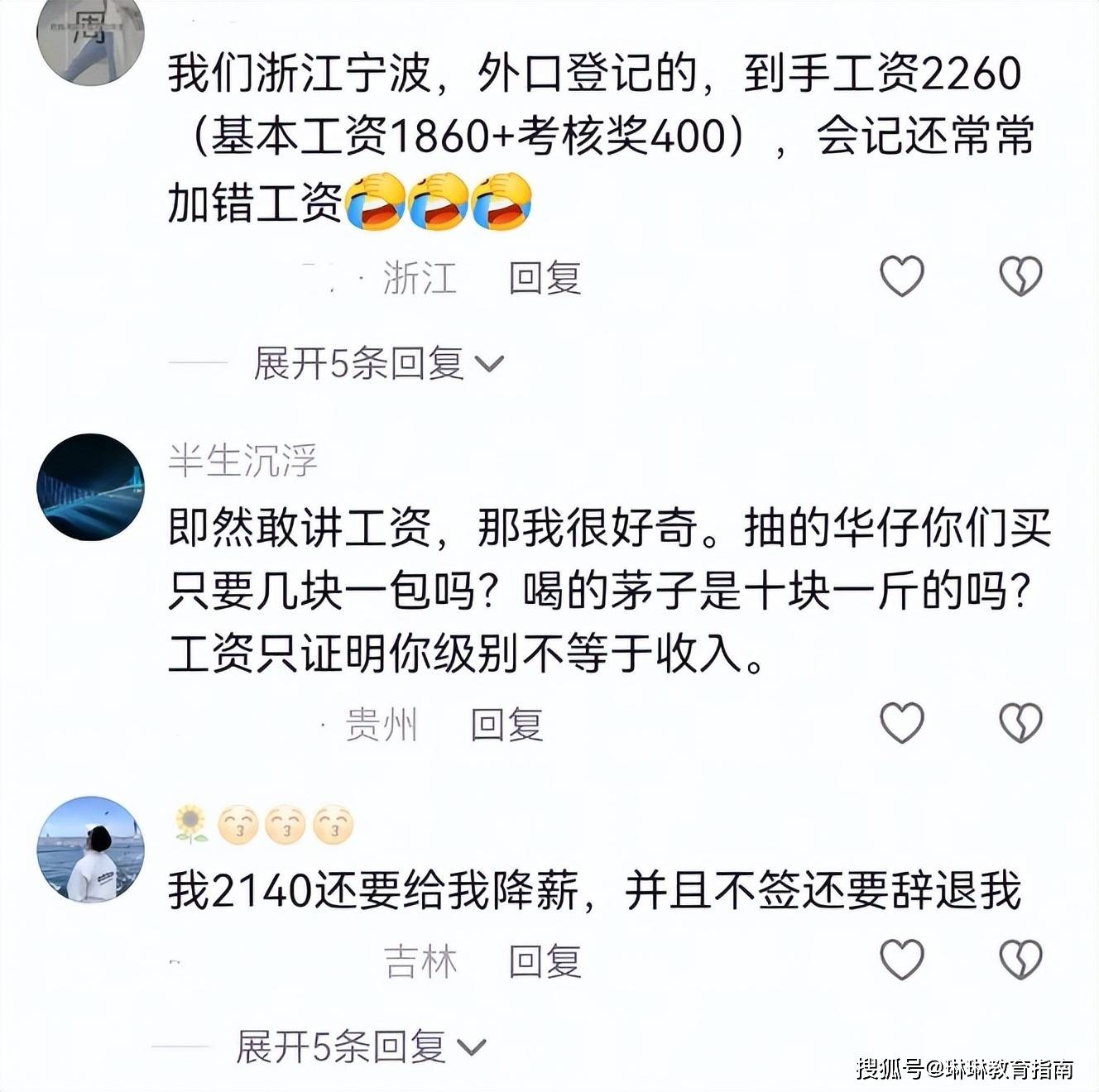This screenshot has height=1092, width=1099.
Task: Open the 半生沉浮 username
Action: click(242, 460)
